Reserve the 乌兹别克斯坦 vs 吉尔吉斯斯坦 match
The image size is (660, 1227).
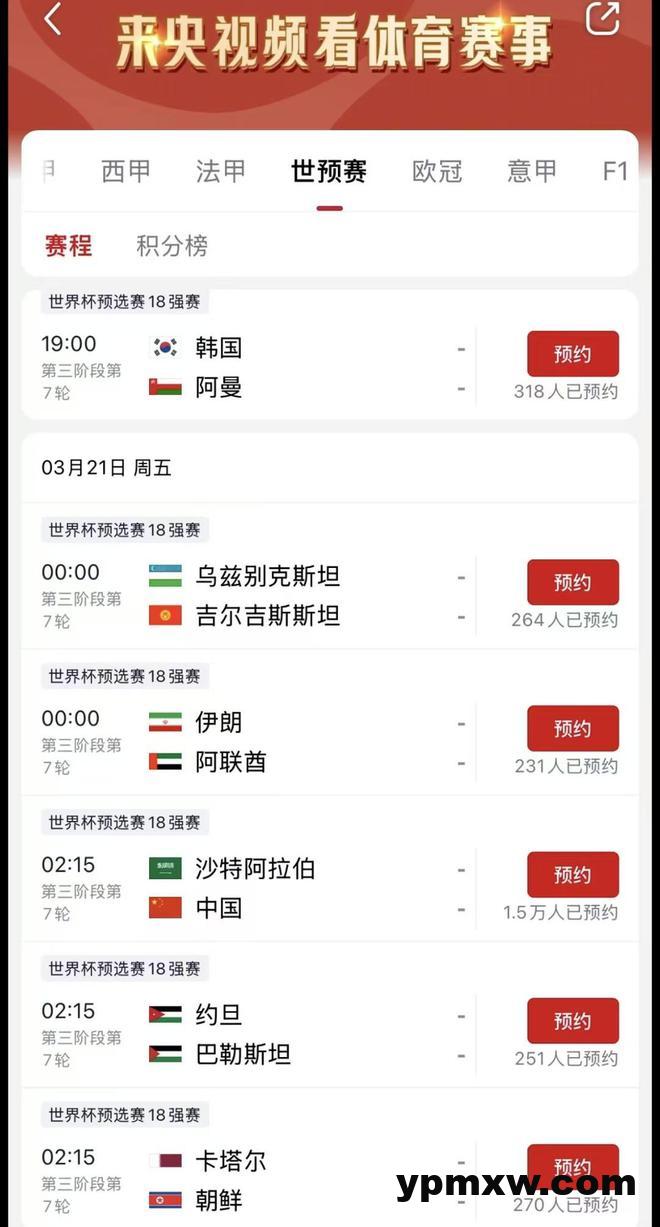tap(573, 582)
